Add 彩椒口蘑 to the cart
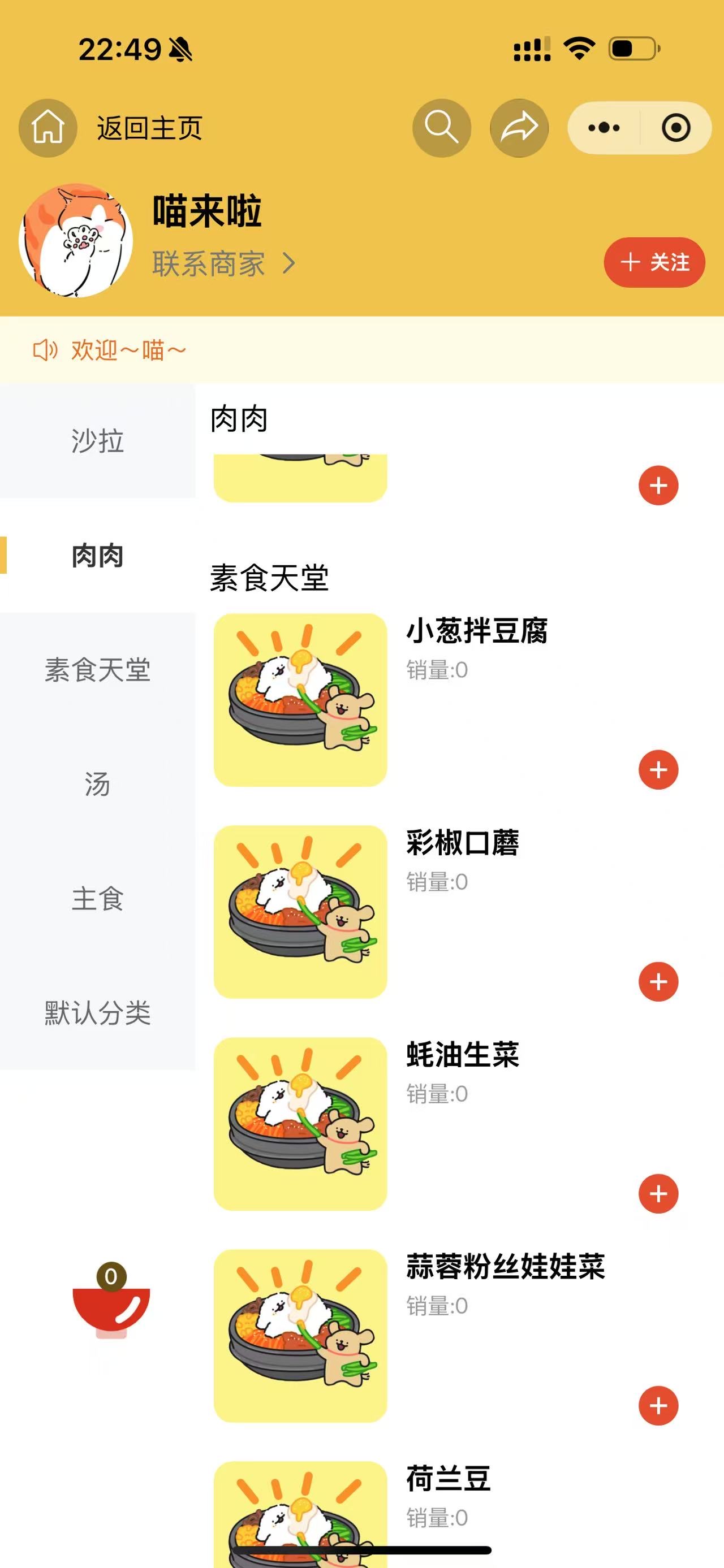The width and height of the screenshot is (724, 1568). (x=658, y=982)
